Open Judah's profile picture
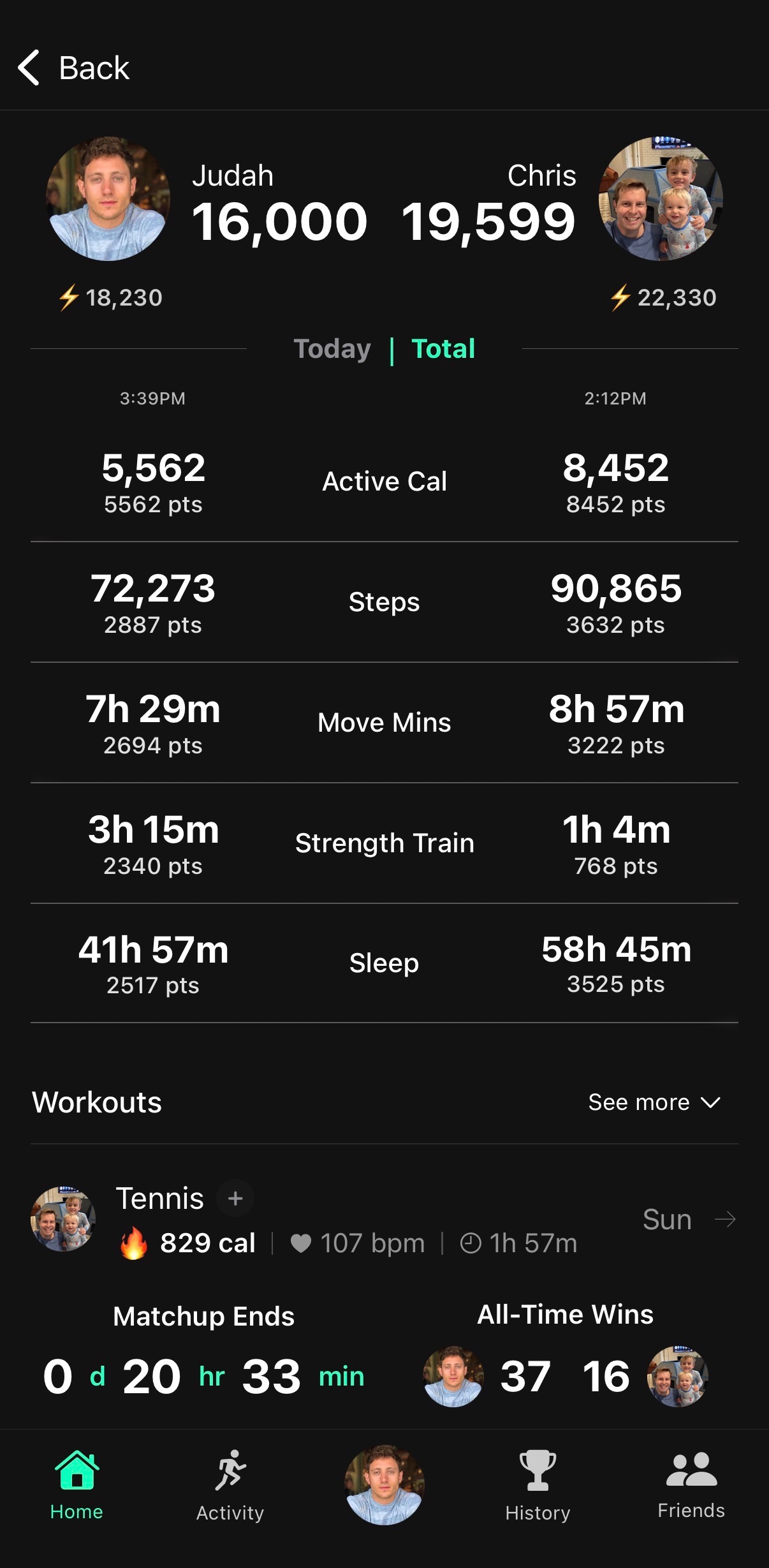The height and width of the screenshot is (1568, 769). click(x=108, y=198)
